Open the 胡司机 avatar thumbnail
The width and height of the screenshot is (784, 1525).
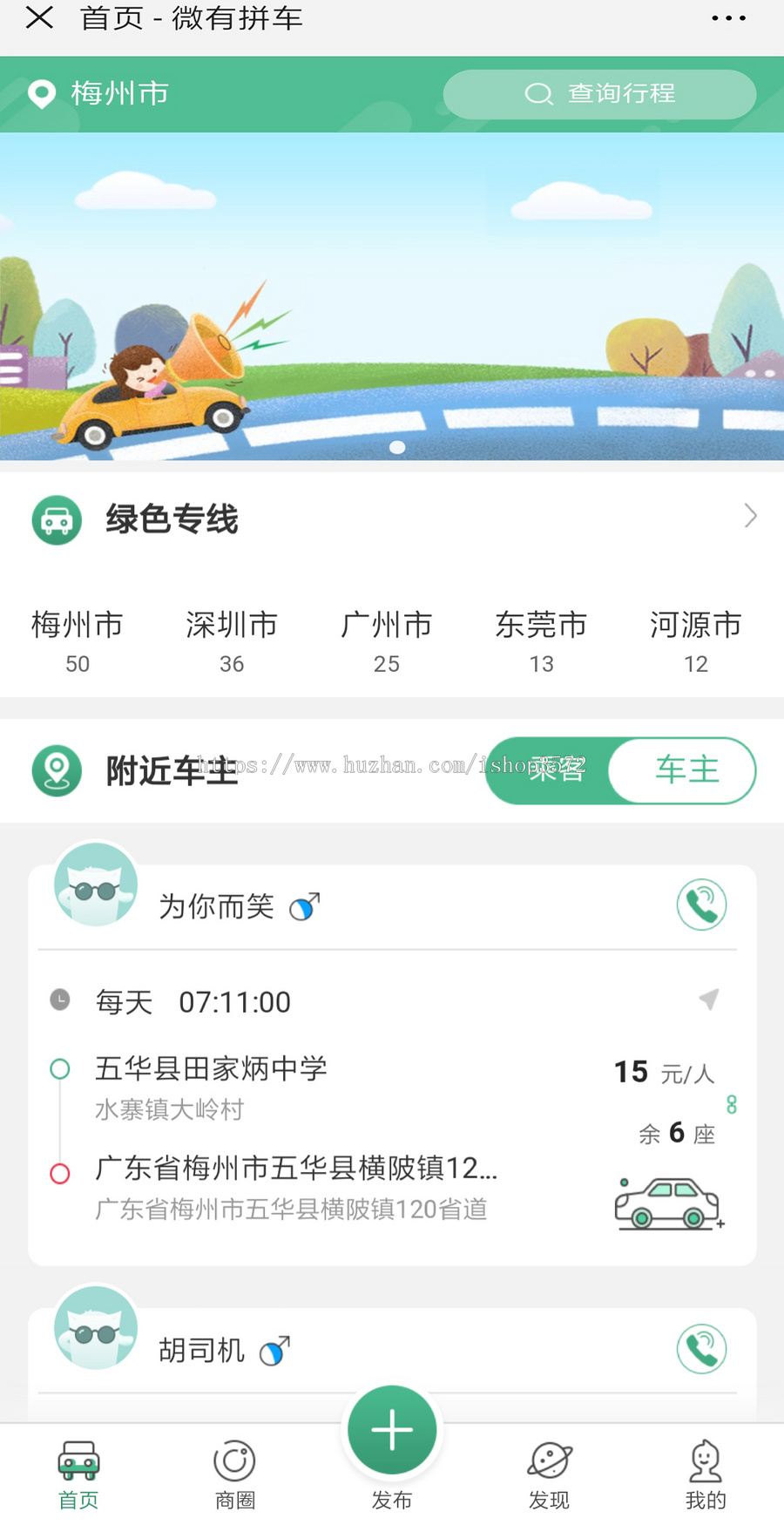point(96,1327)
